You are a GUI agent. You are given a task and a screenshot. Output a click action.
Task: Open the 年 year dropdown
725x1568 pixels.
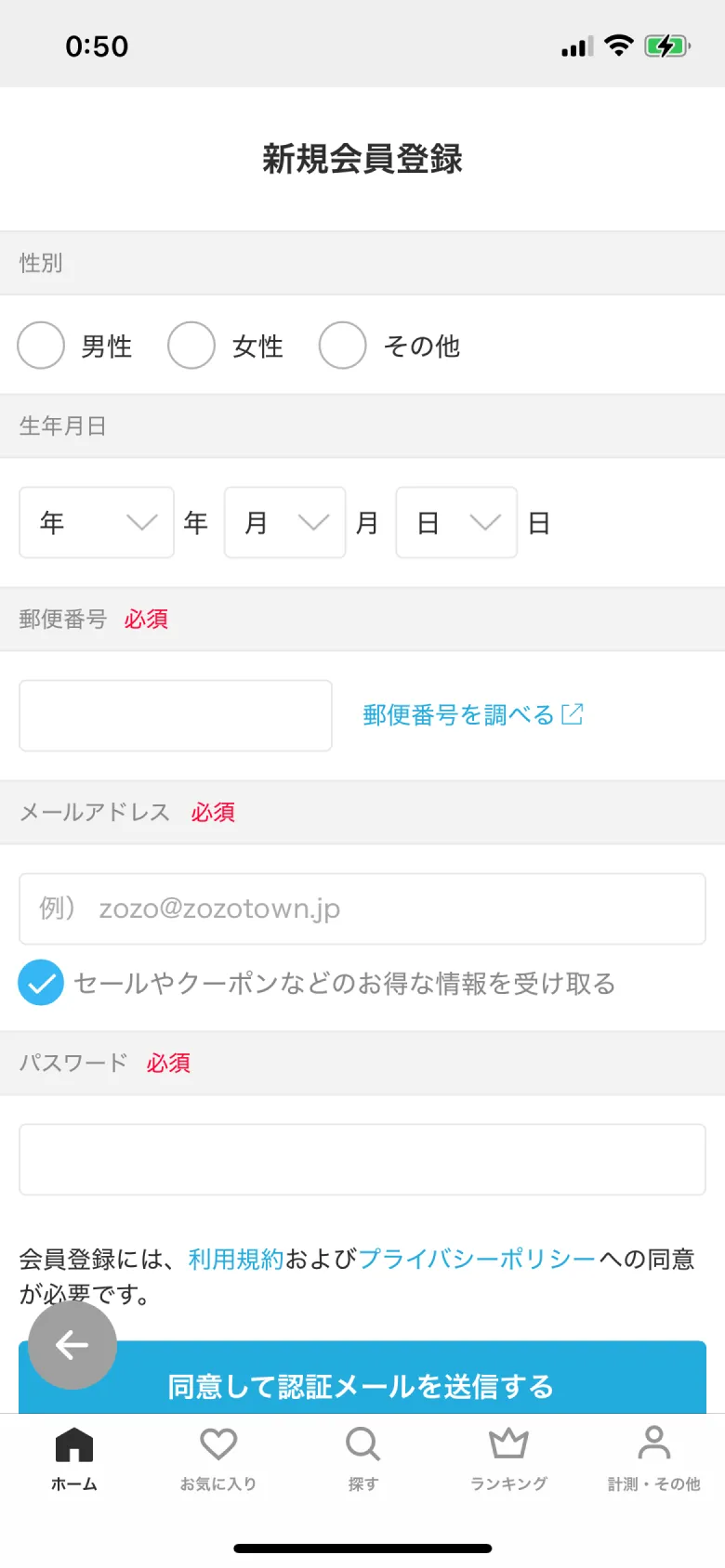pos(96,522)
